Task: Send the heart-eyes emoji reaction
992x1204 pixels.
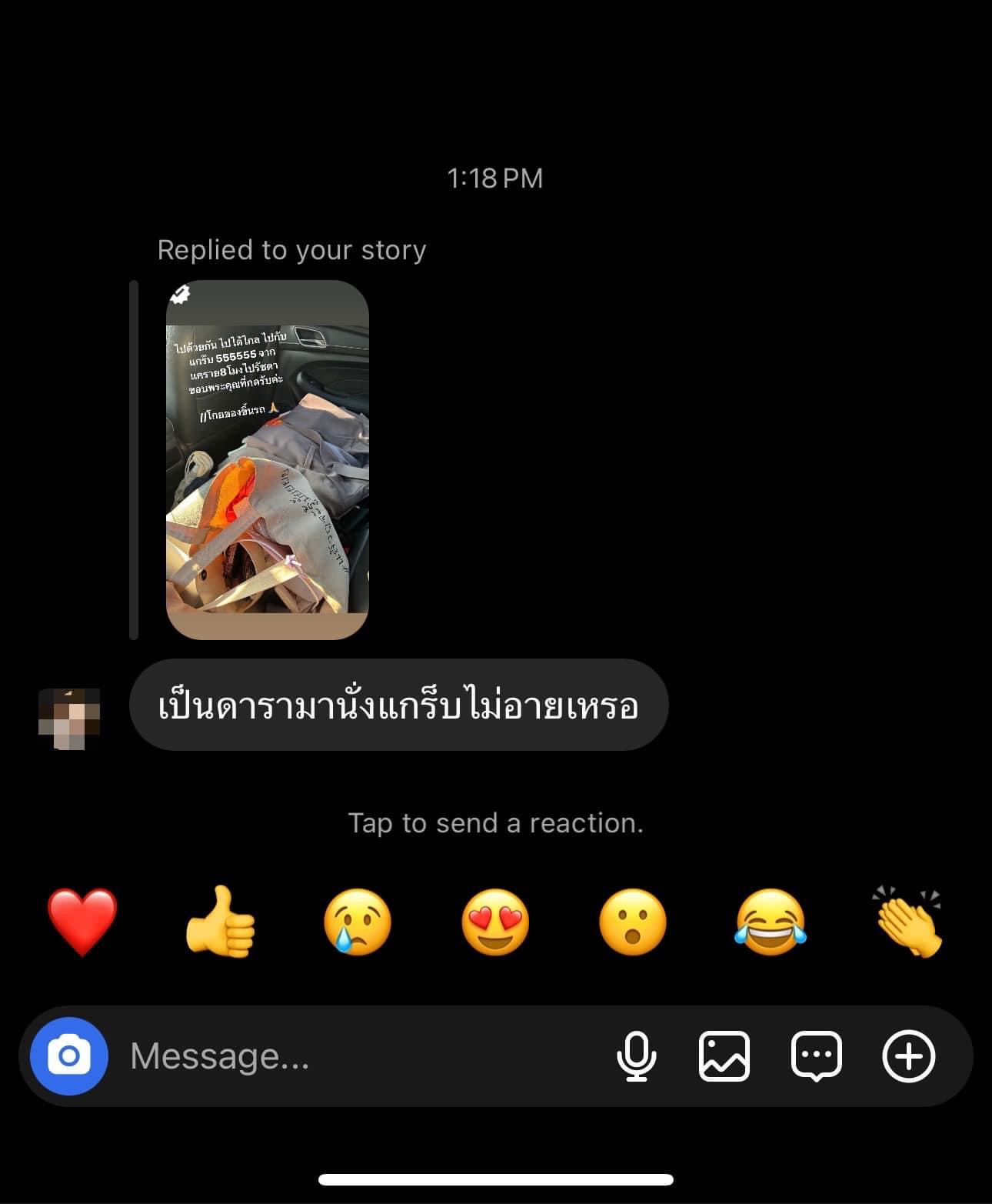Action: [495, 922]
